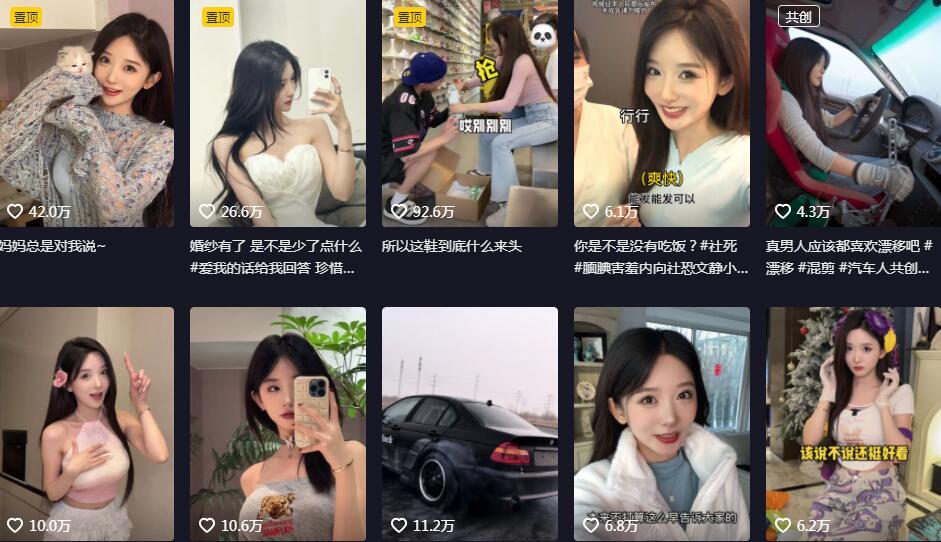Open the pinned video with 42.0万 likes
The image size is (941, 542).
(x=86, y=113)
